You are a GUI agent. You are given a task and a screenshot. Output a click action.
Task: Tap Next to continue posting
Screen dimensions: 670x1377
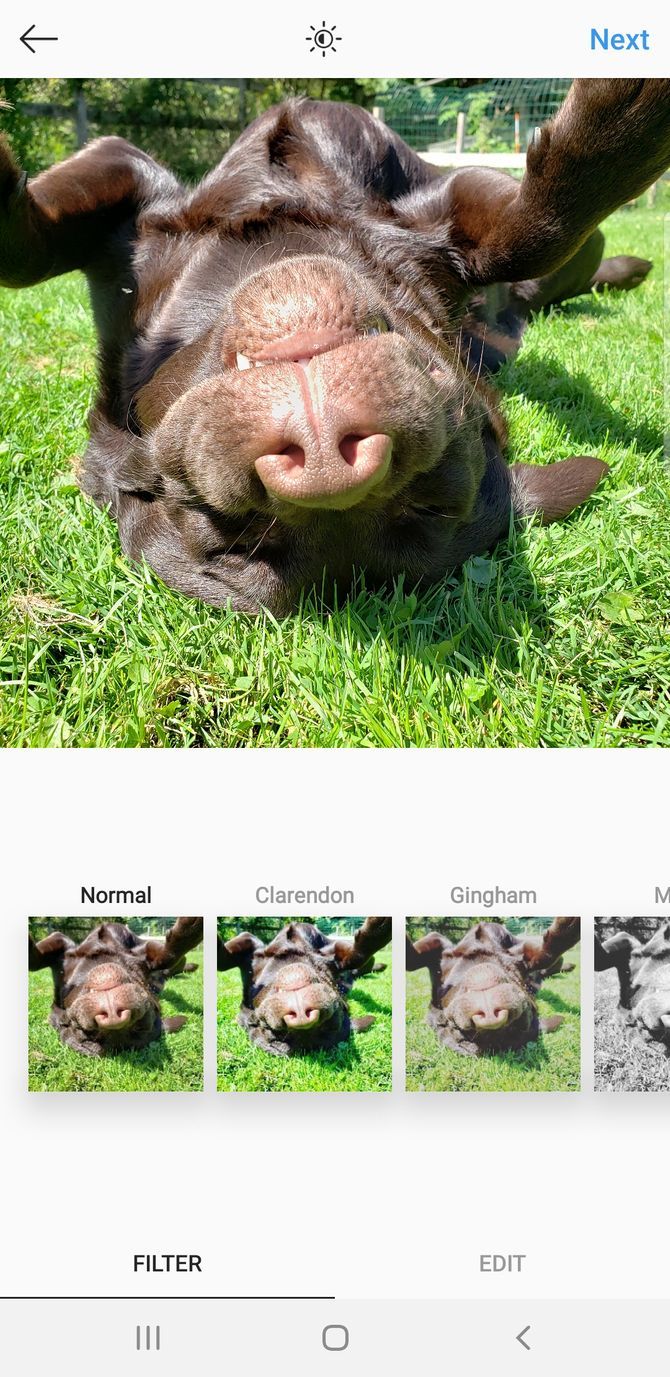(619, 39)
